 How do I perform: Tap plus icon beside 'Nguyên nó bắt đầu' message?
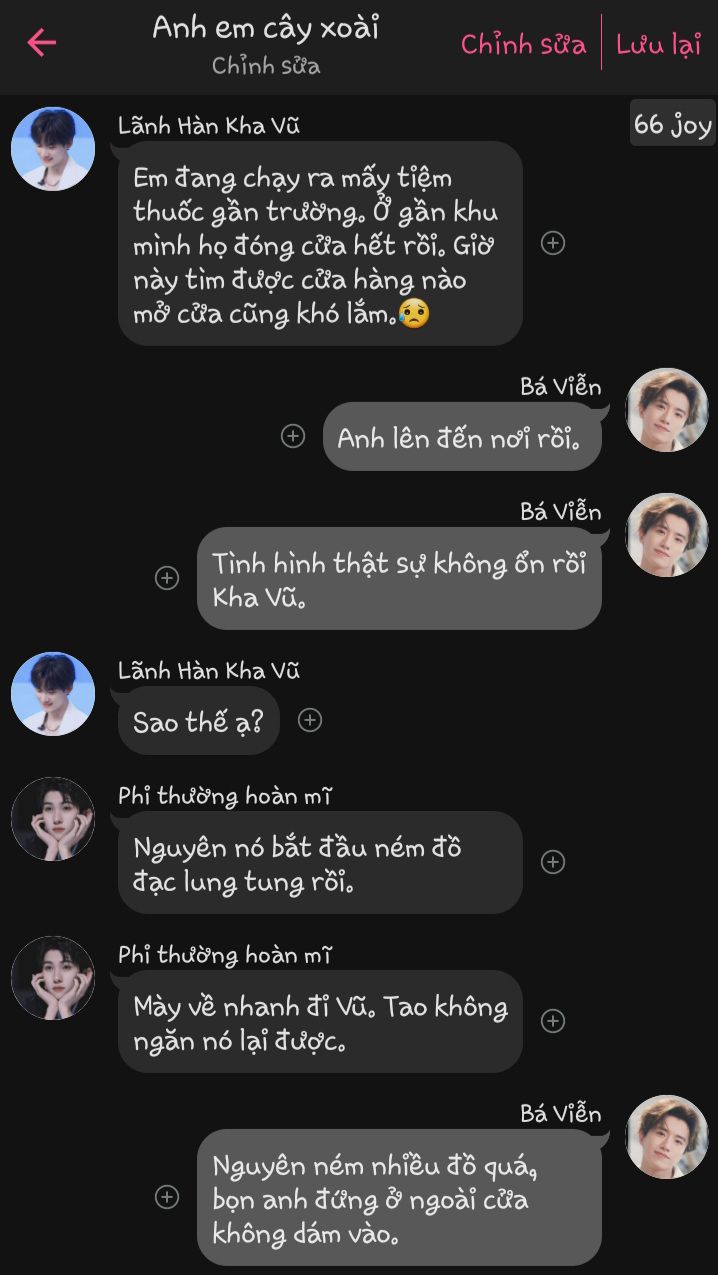tap(553, 862)
